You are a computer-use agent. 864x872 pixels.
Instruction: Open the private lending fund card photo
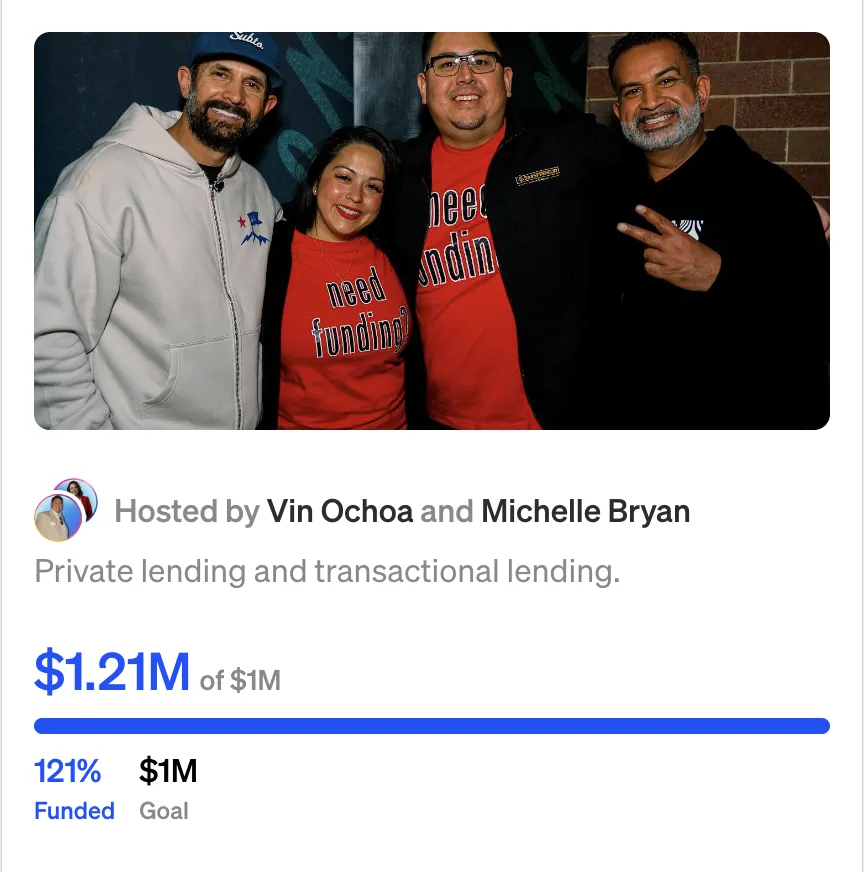432,231
